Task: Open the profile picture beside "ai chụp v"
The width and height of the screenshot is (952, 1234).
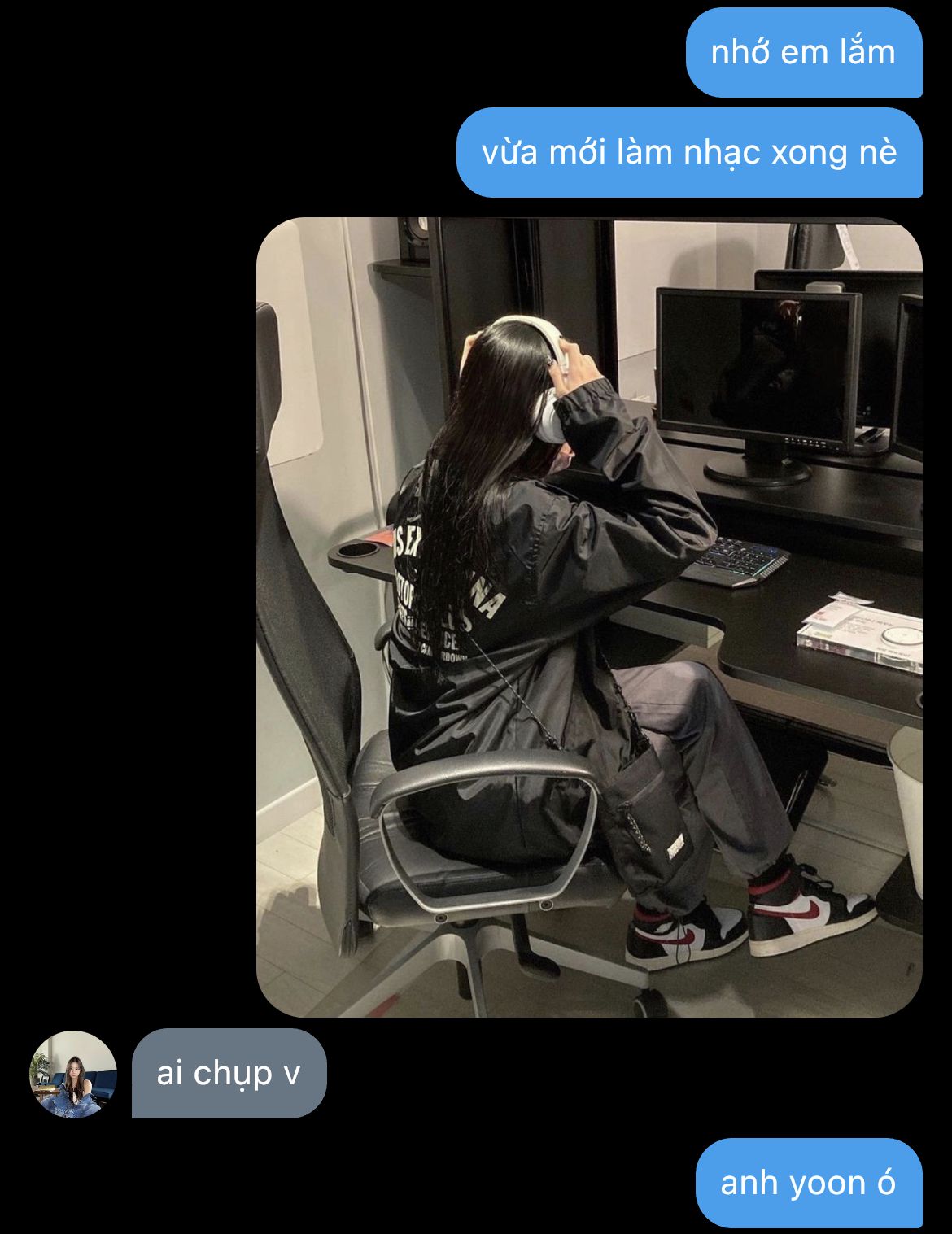Action: pyautogui.click(x=73, y=1074)
